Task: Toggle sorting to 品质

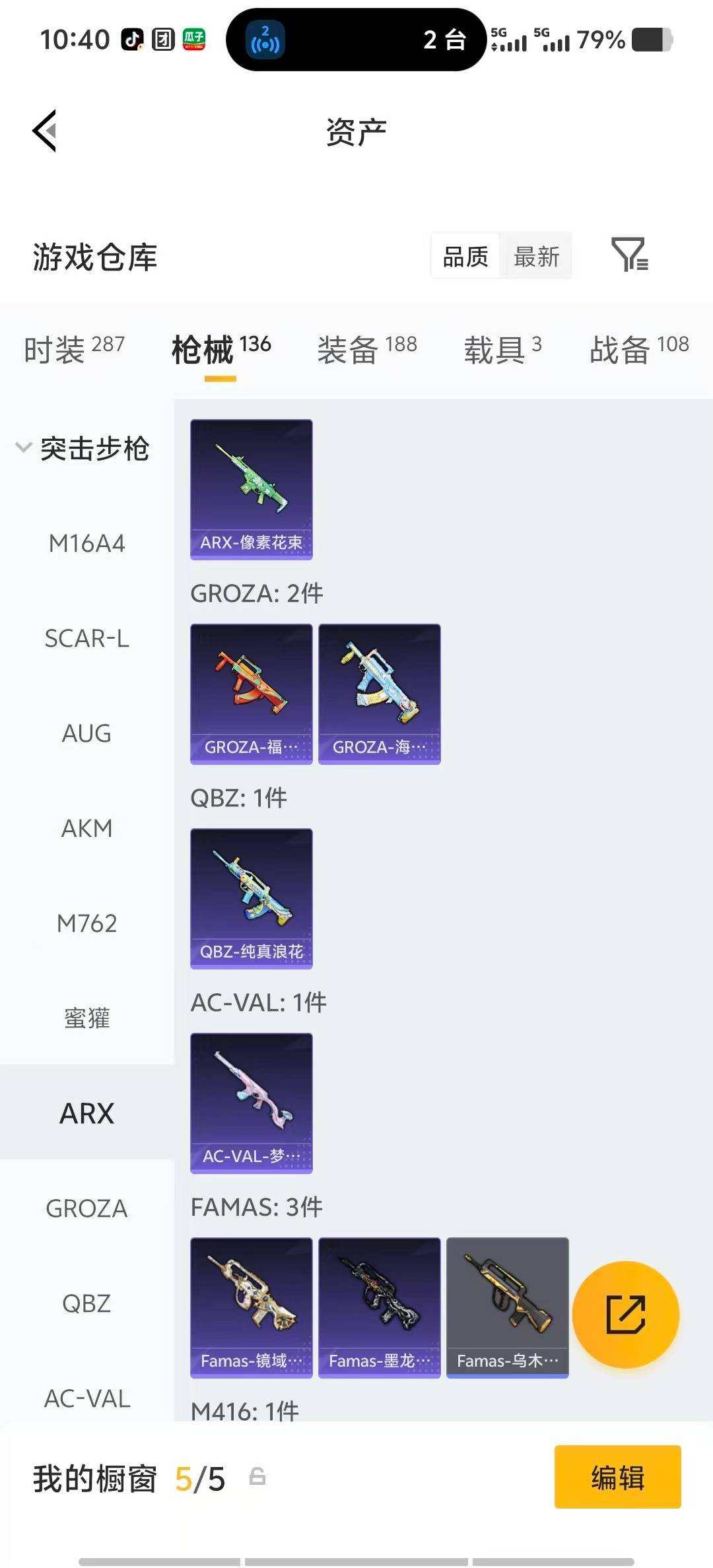Action: click(x=465, y=256)
